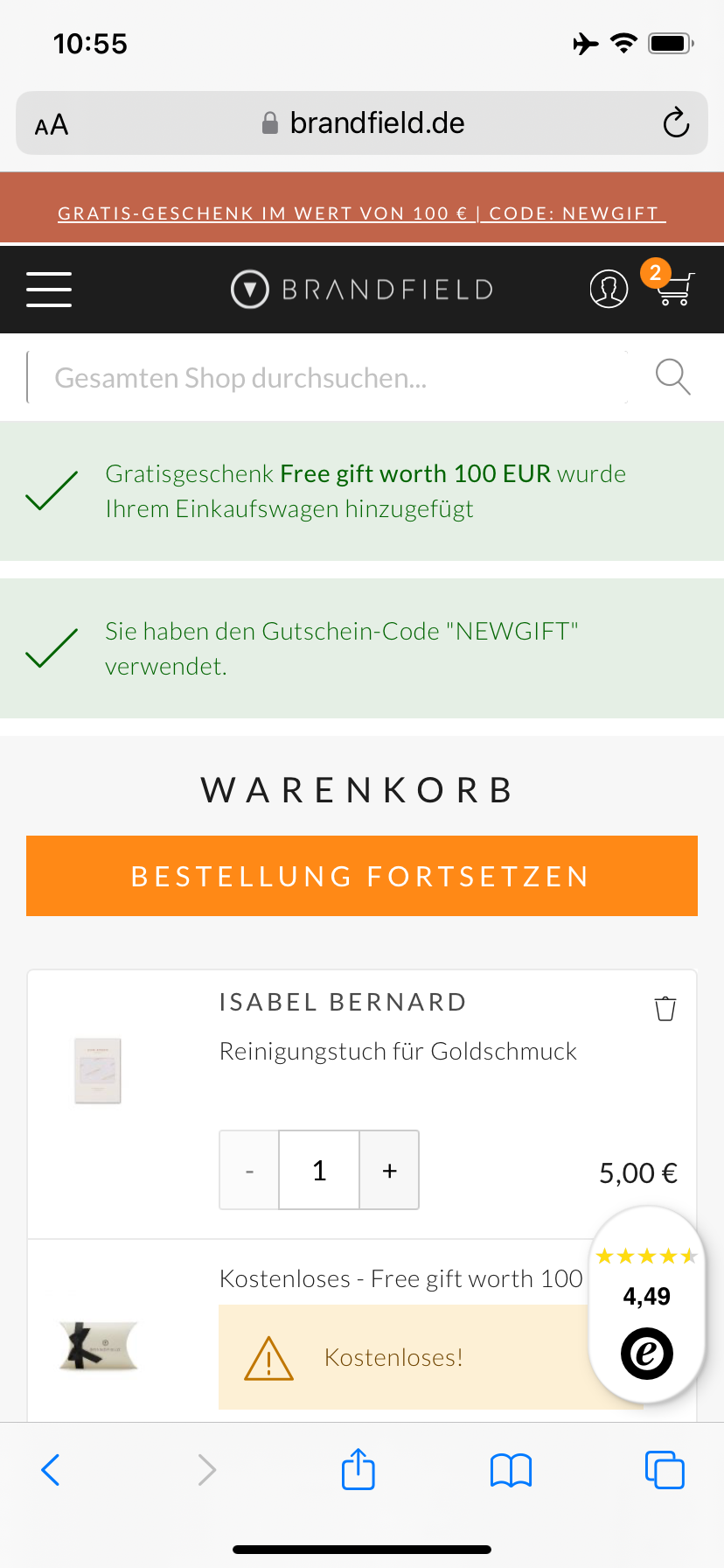Image resolution: width=724 pixels, height=1568 pixels.
Task: Tap Bestellung fortsetzen button
Action: point(362,876)
